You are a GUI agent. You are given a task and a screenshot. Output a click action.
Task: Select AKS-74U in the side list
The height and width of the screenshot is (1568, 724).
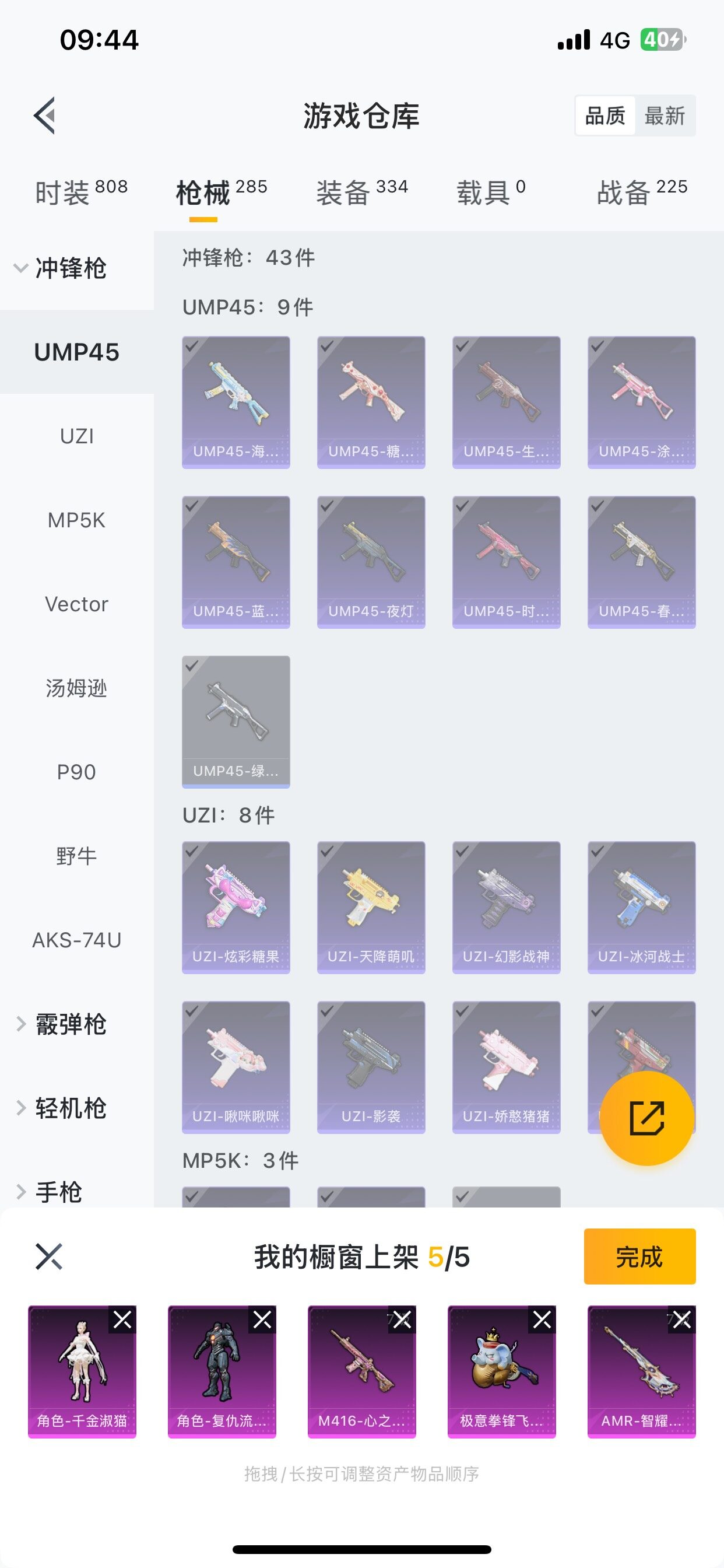(77, 940)
